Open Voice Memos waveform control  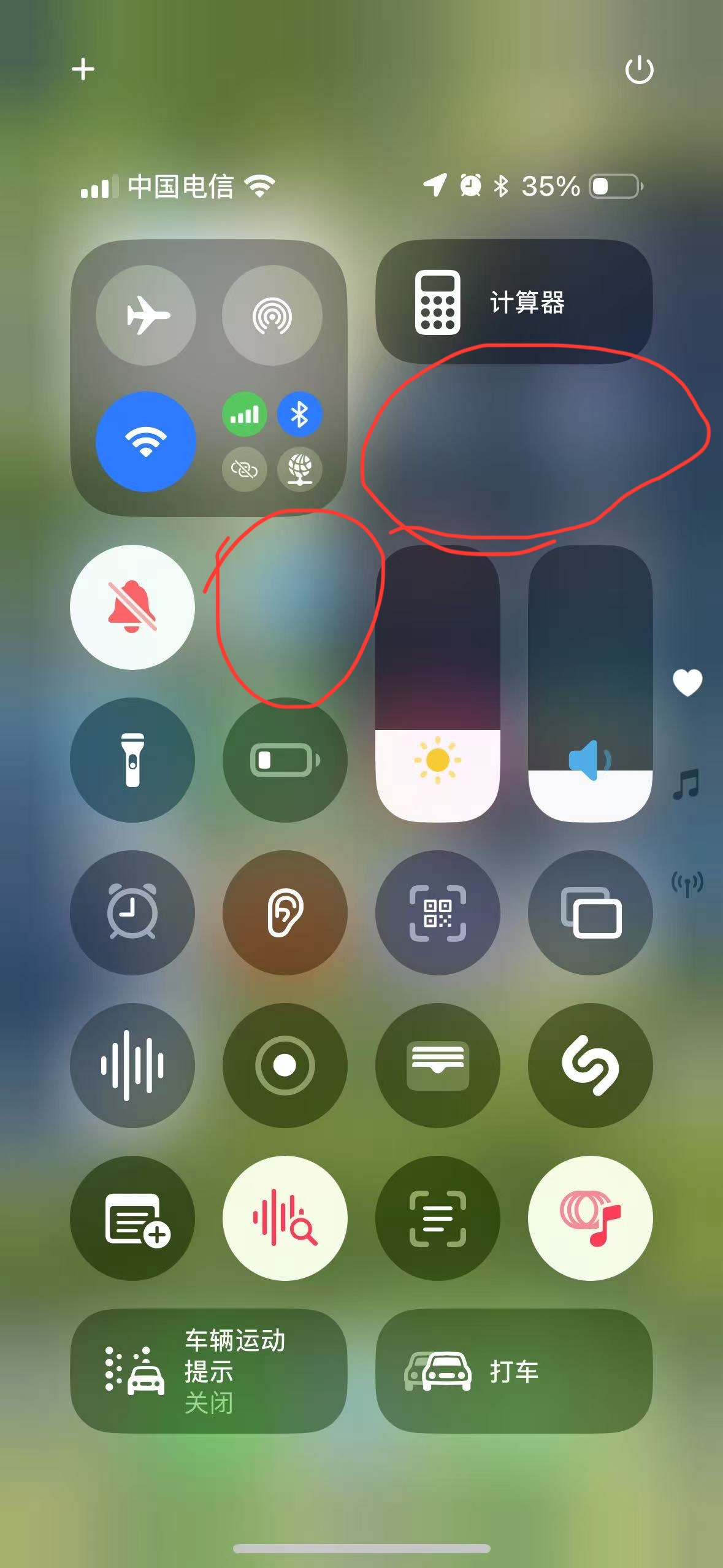tap(132, 1065)
